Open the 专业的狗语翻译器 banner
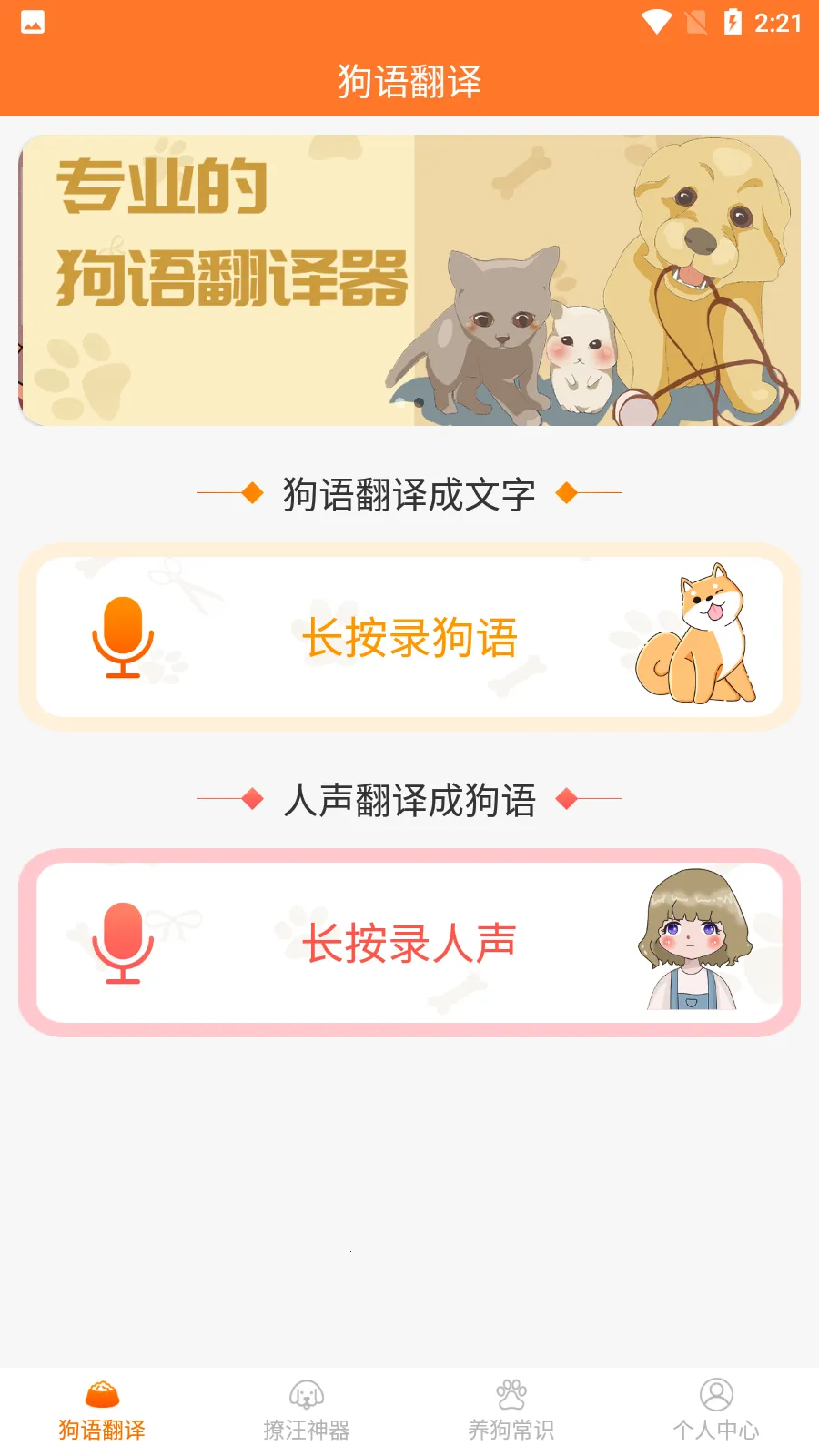The height and width of the screenshot is (1456, 819). pyautogui.click(x=409, y=280)
